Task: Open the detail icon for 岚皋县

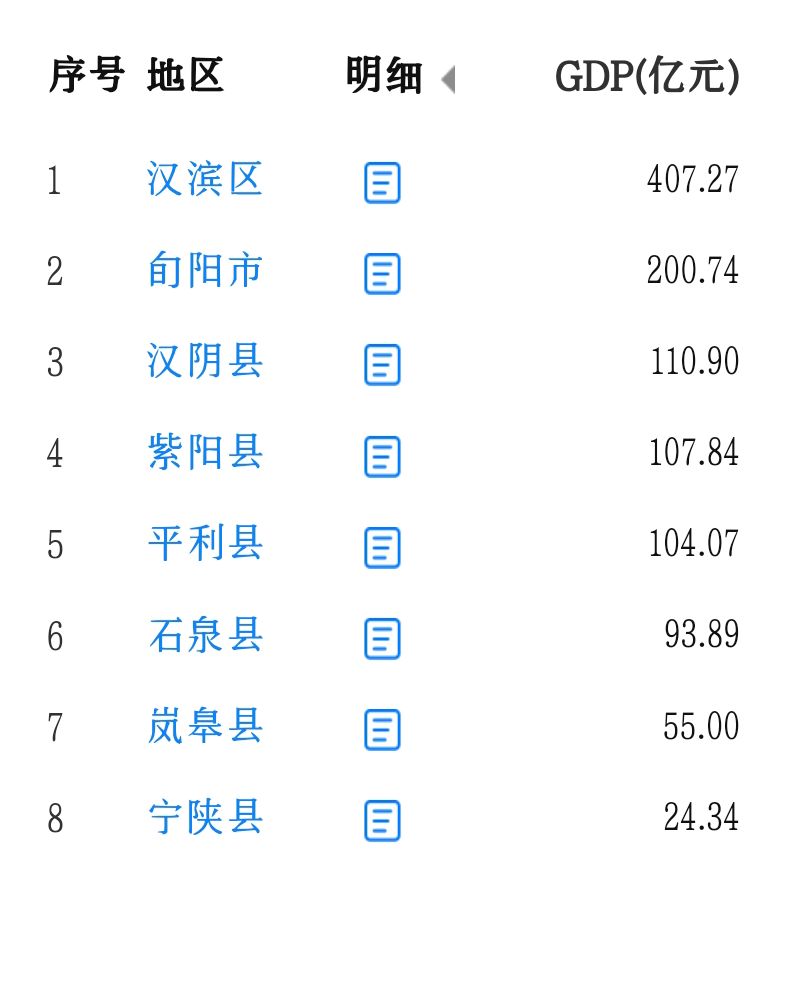Action: (382, 728)
